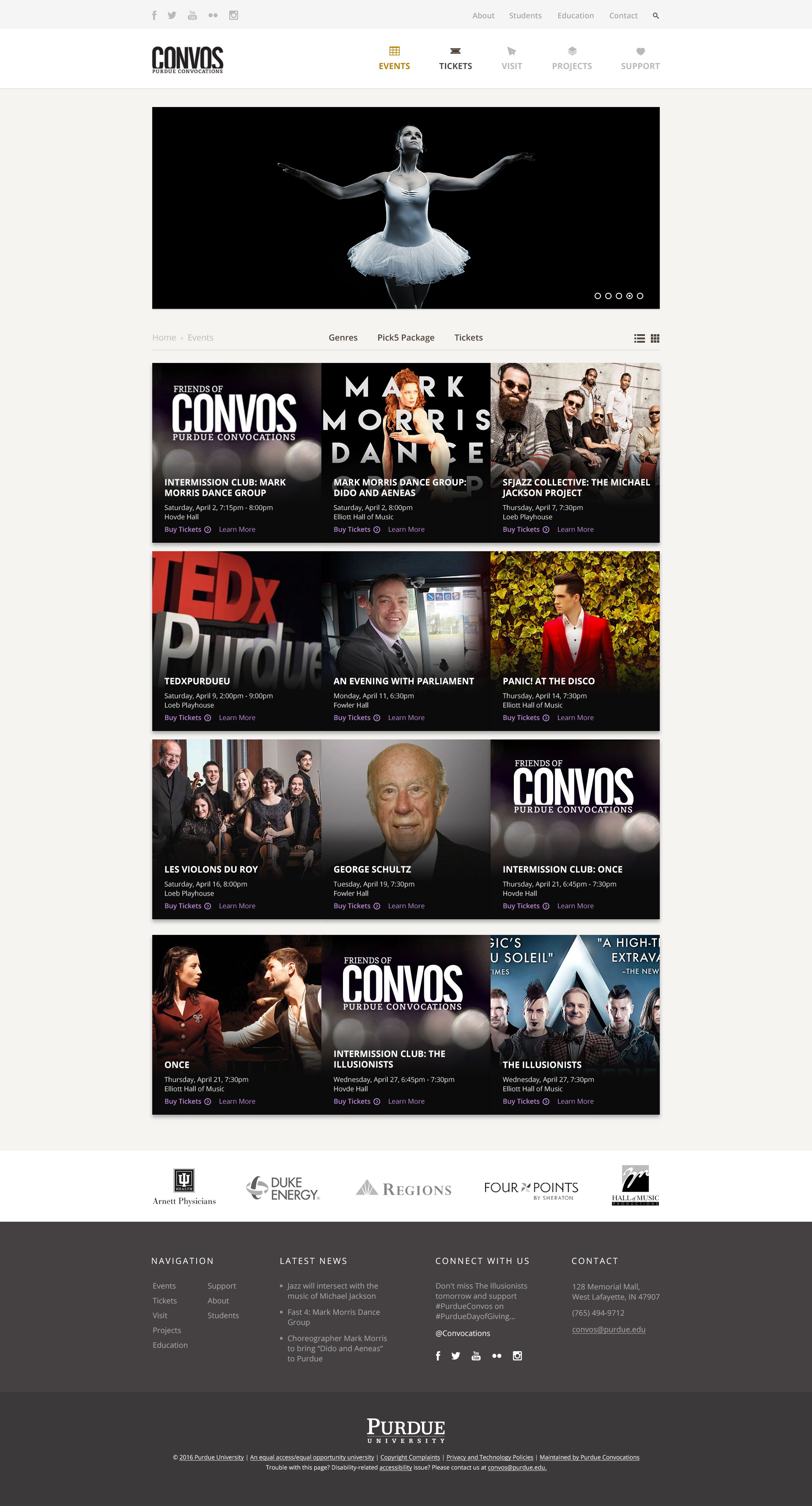This screenshot has height=1506, width=812.
Task: Buy tickets for George Schultz
Action: click(356, 906)
